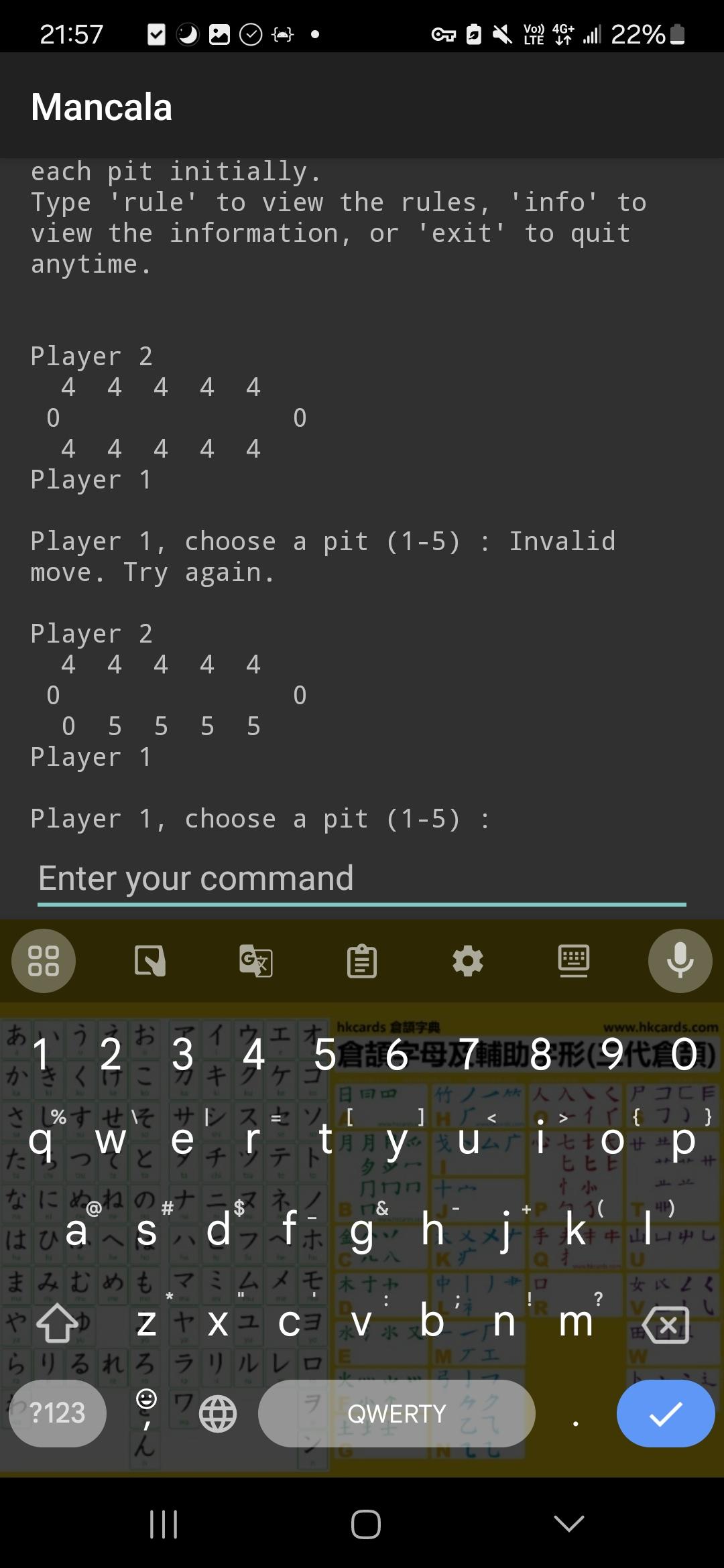The width and height of the screenshot is (724, 1568).
Task: Type the number 2 key
Action: point(111,1054)
